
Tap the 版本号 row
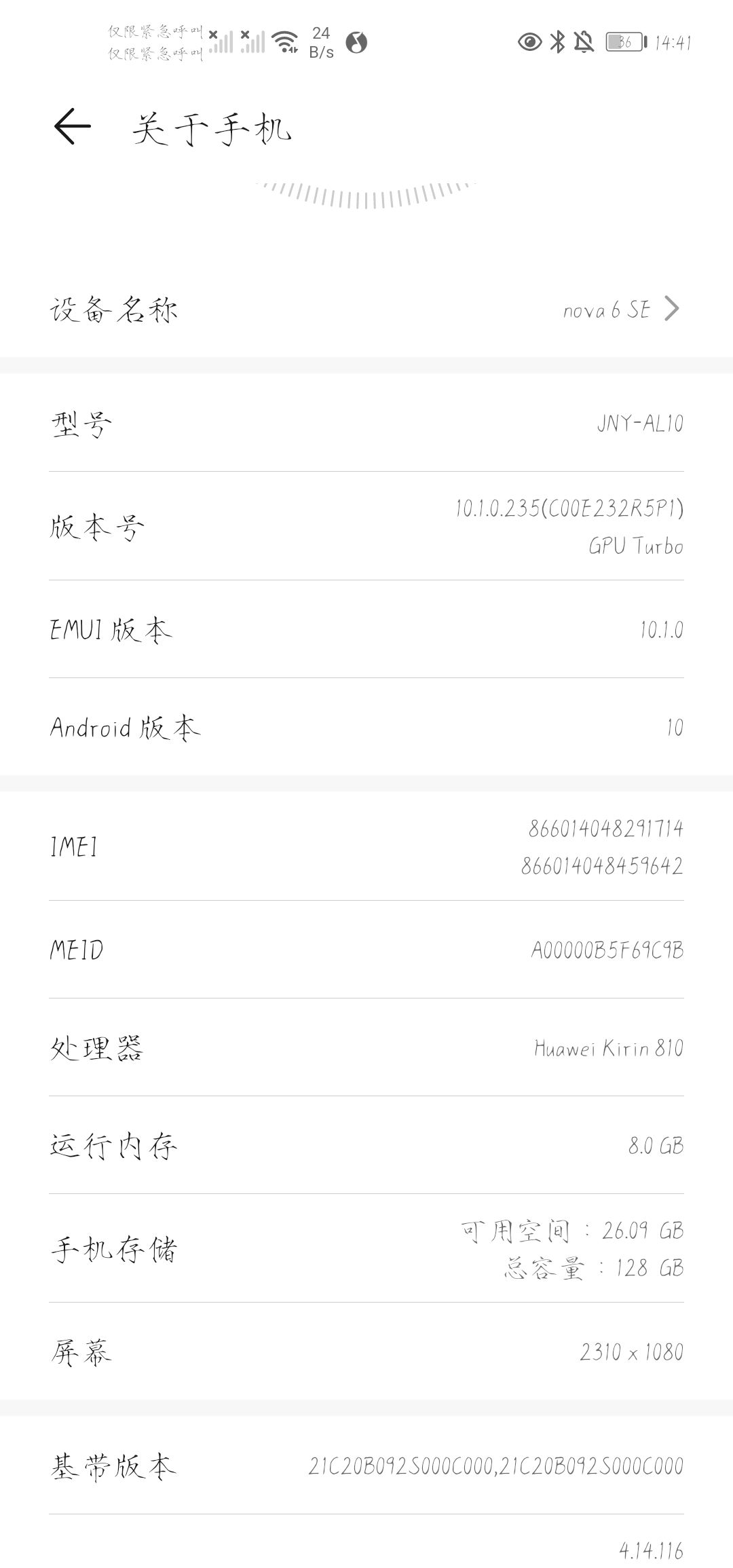point(366,526)
